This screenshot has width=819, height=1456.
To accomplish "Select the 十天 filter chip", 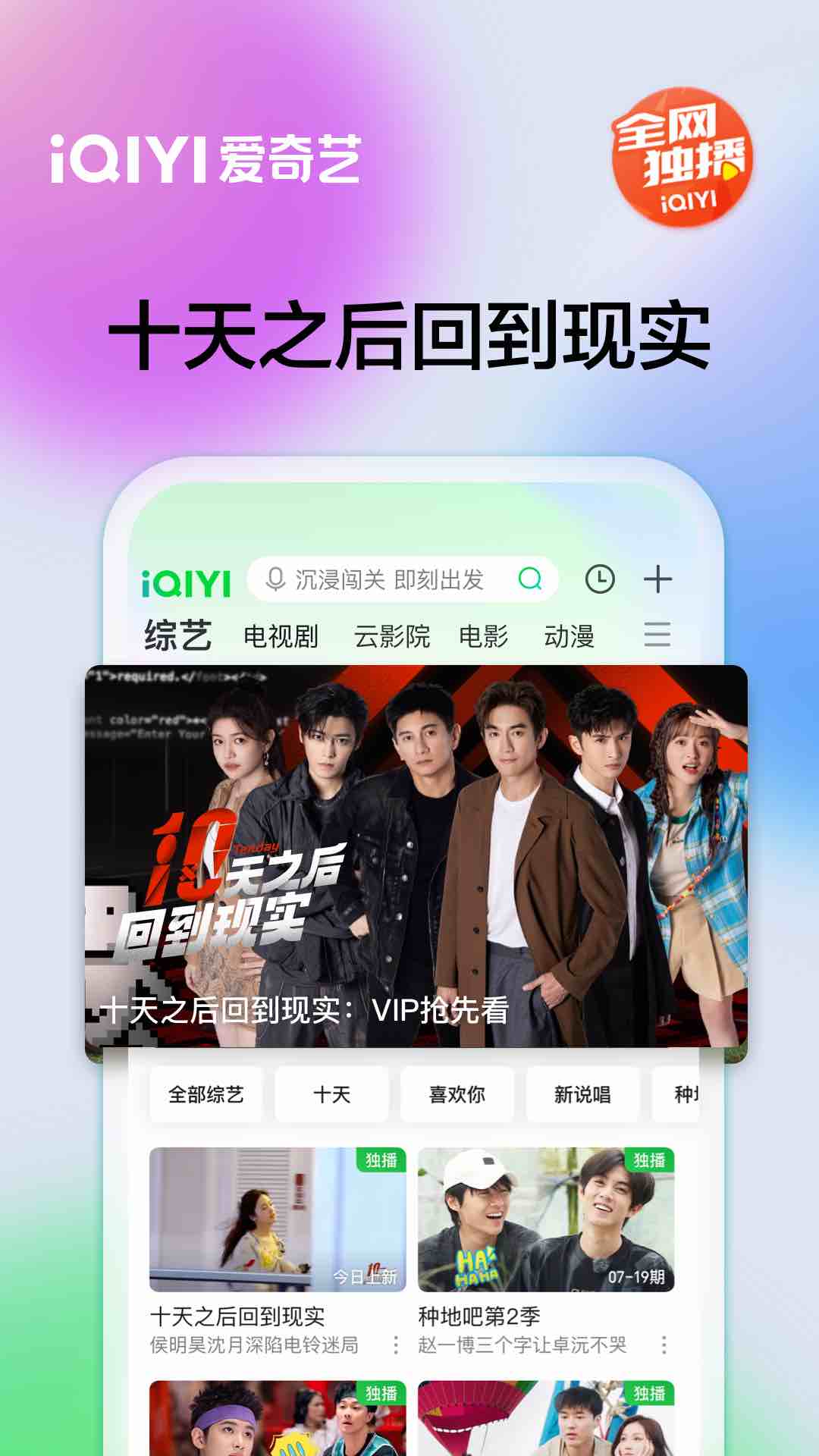I will (x=331, y=1094).
